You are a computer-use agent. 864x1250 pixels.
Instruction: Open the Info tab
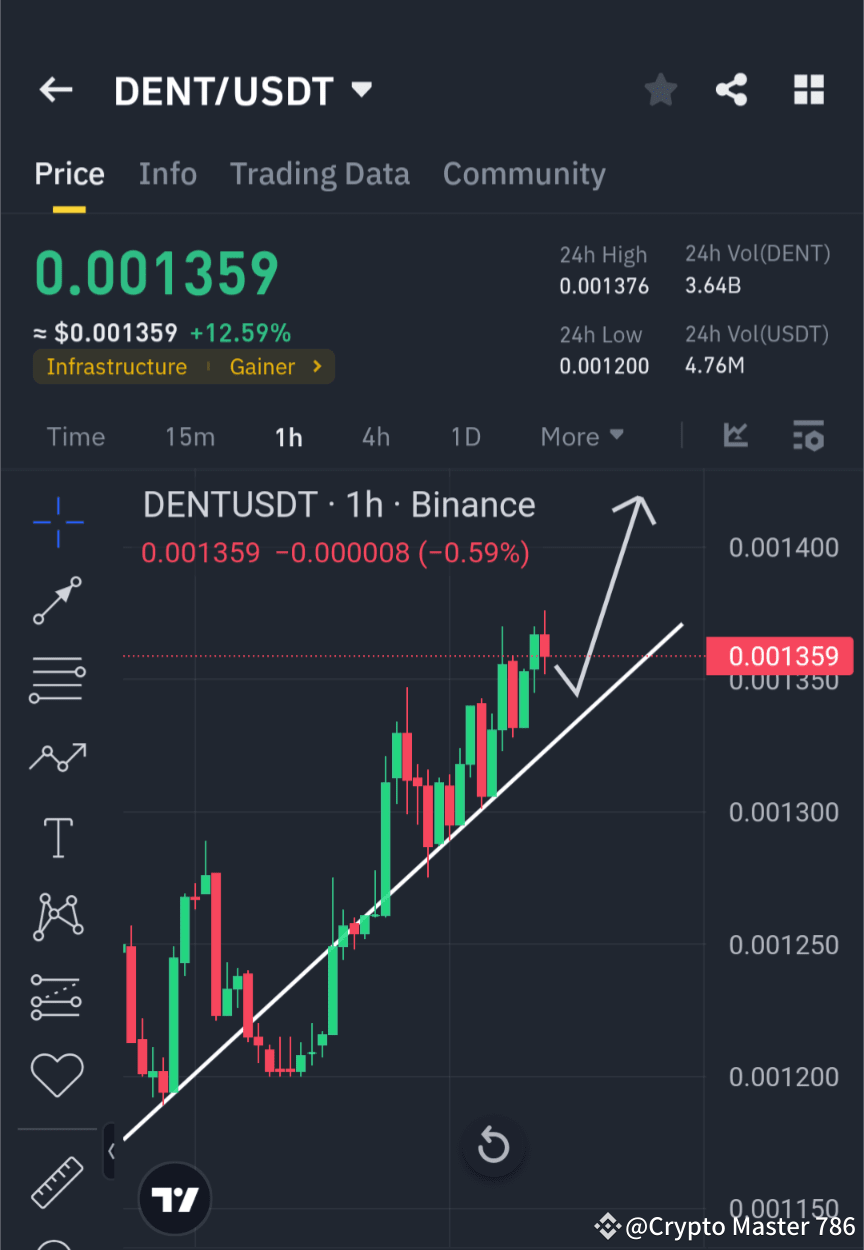click(167, 173)
